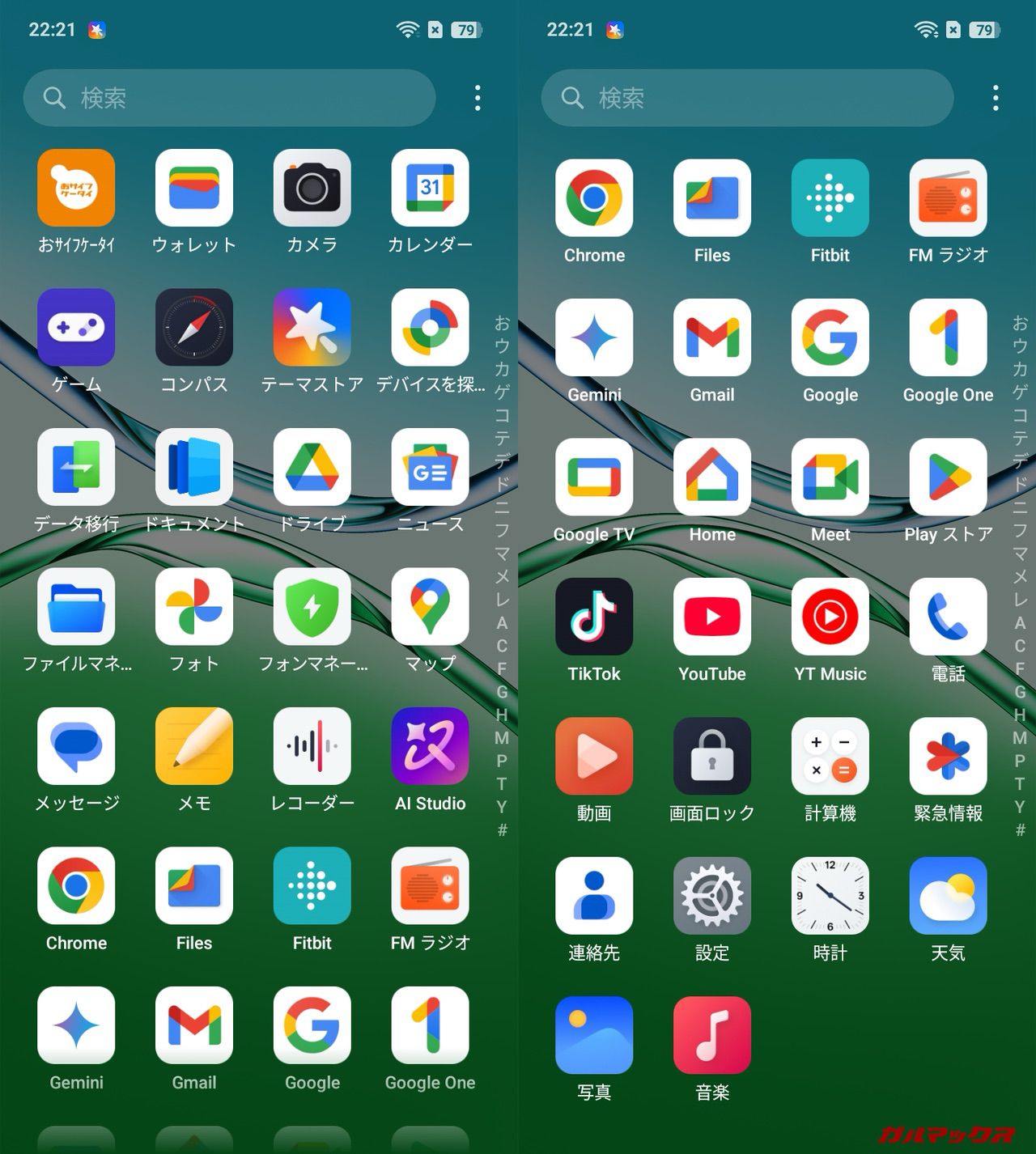Viewport: 1036px width, 1154px height.
Task: Open the 電話 app
Action: click(948, 617)
